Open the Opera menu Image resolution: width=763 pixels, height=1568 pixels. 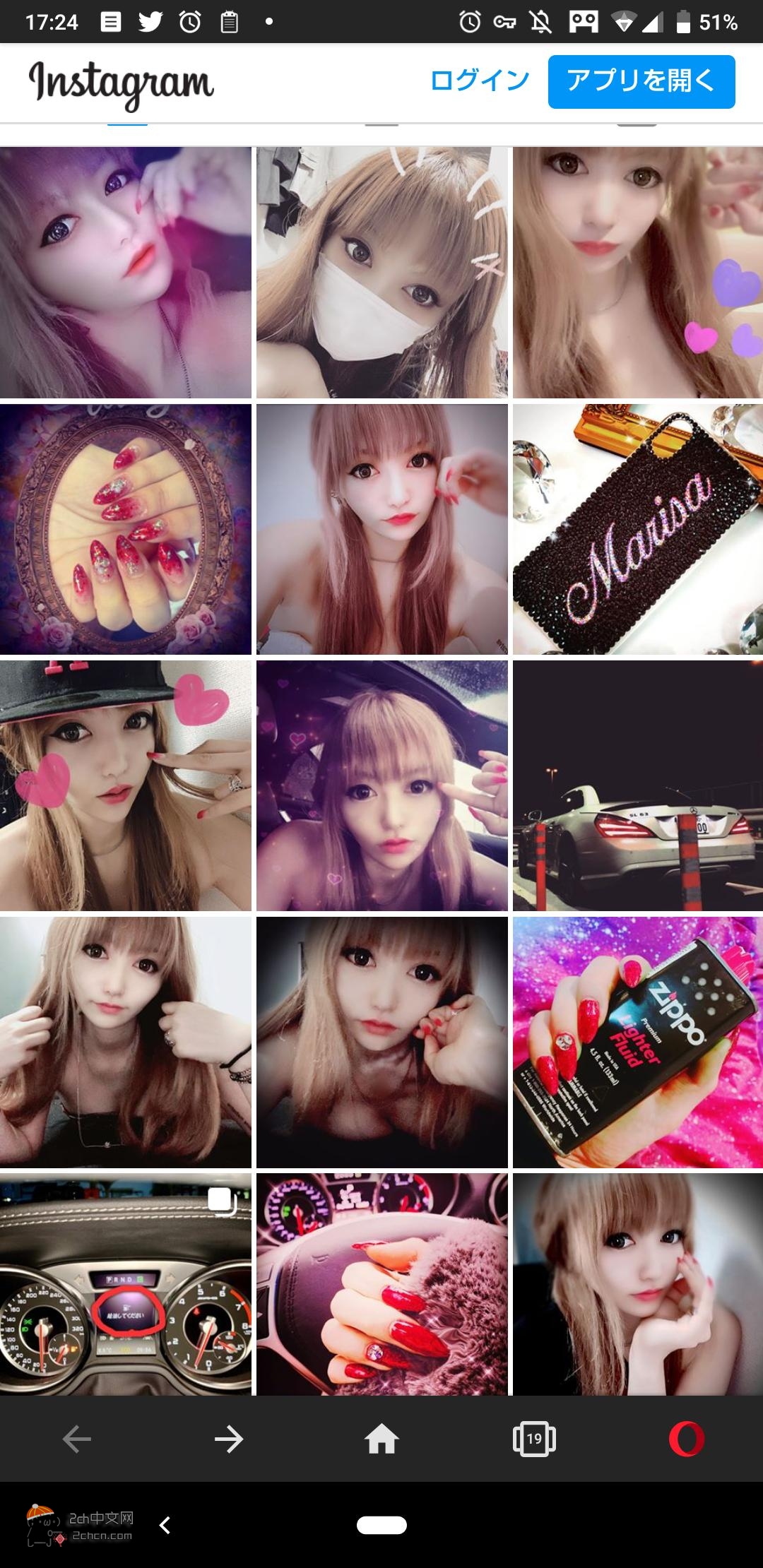pyautogui.click(x=686, y=1439)
